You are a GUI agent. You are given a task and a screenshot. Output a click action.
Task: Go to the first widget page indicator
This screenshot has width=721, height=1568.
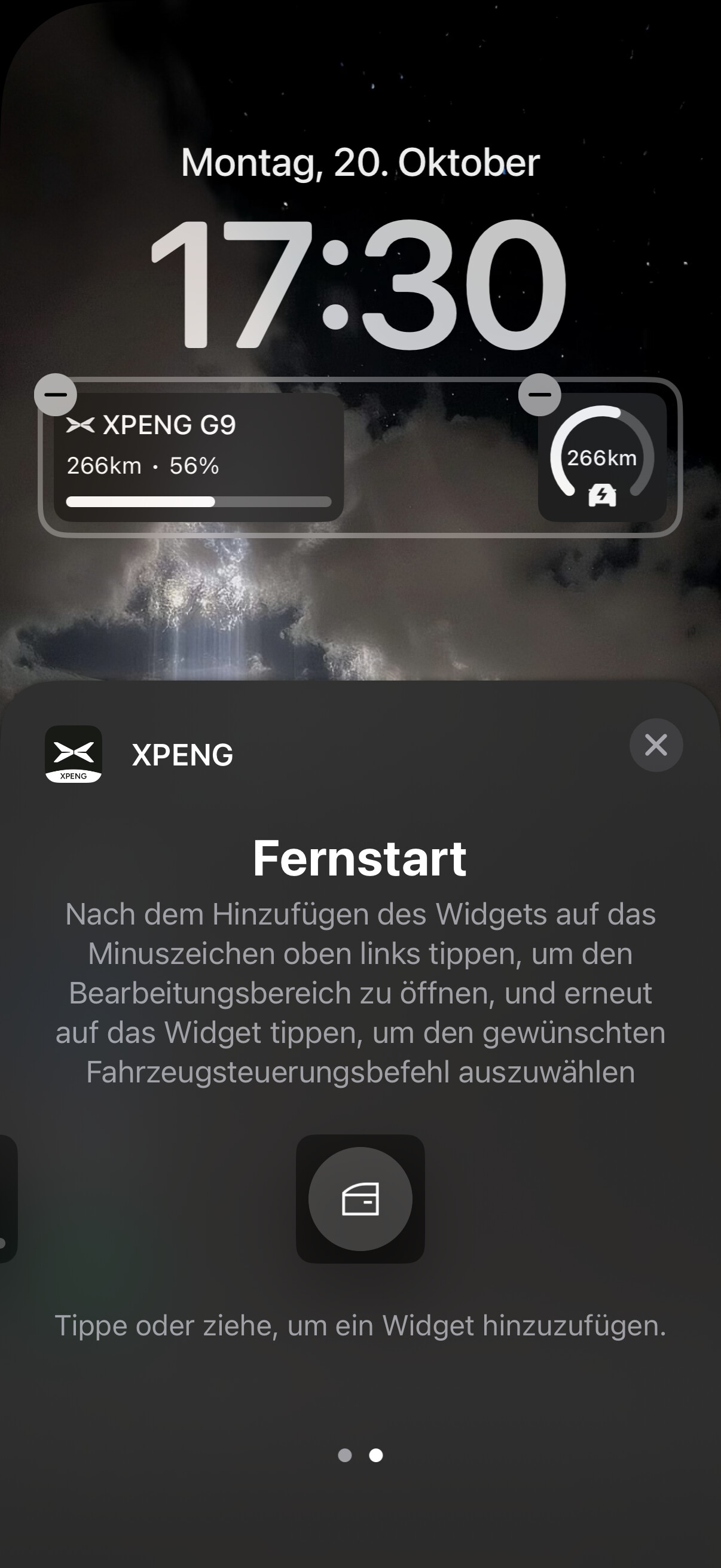coord(345,1455)
